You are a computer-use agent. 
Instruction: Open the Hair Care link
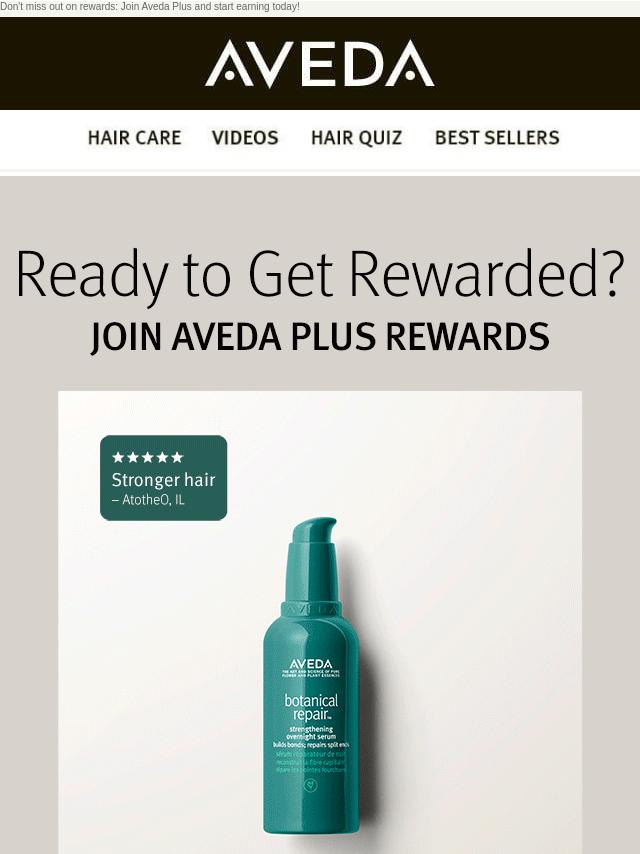(134, 138)
